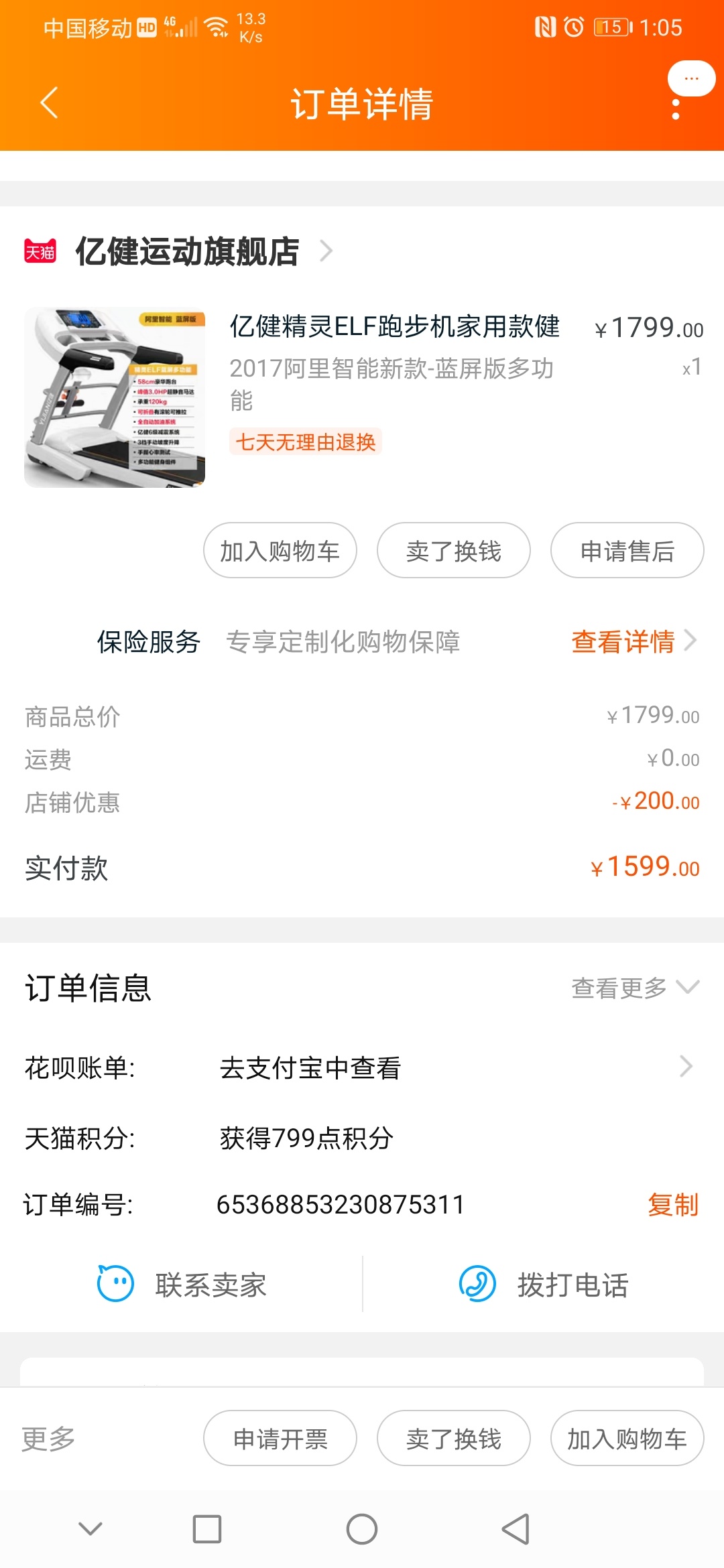Open 花呗账单 row to view in Alipay
This screenshot has height=1568, width=724.
[x=362, y=1067]
